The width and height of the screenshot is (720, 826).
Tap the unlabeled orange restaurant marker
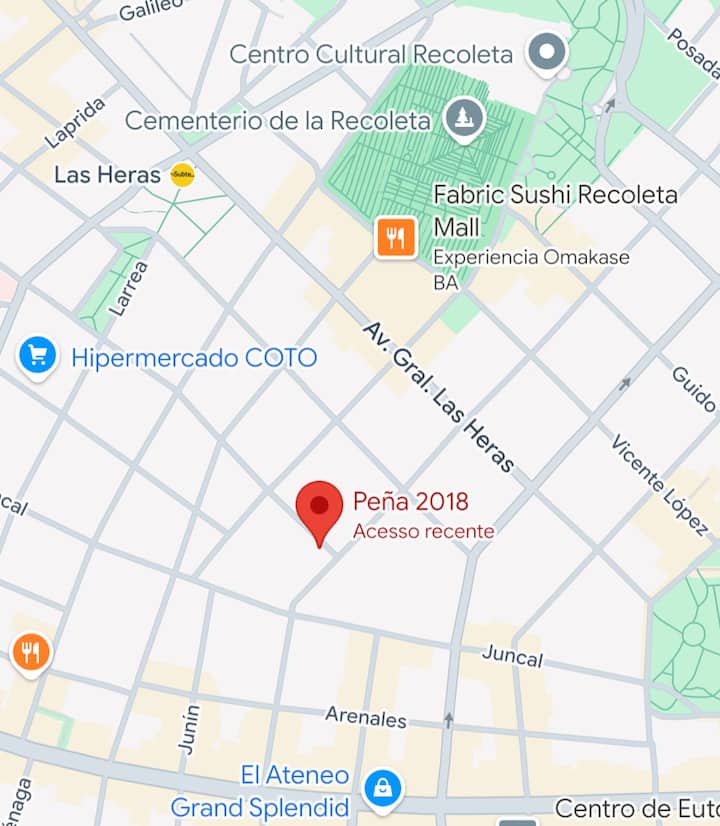click(x=31, y=653)
